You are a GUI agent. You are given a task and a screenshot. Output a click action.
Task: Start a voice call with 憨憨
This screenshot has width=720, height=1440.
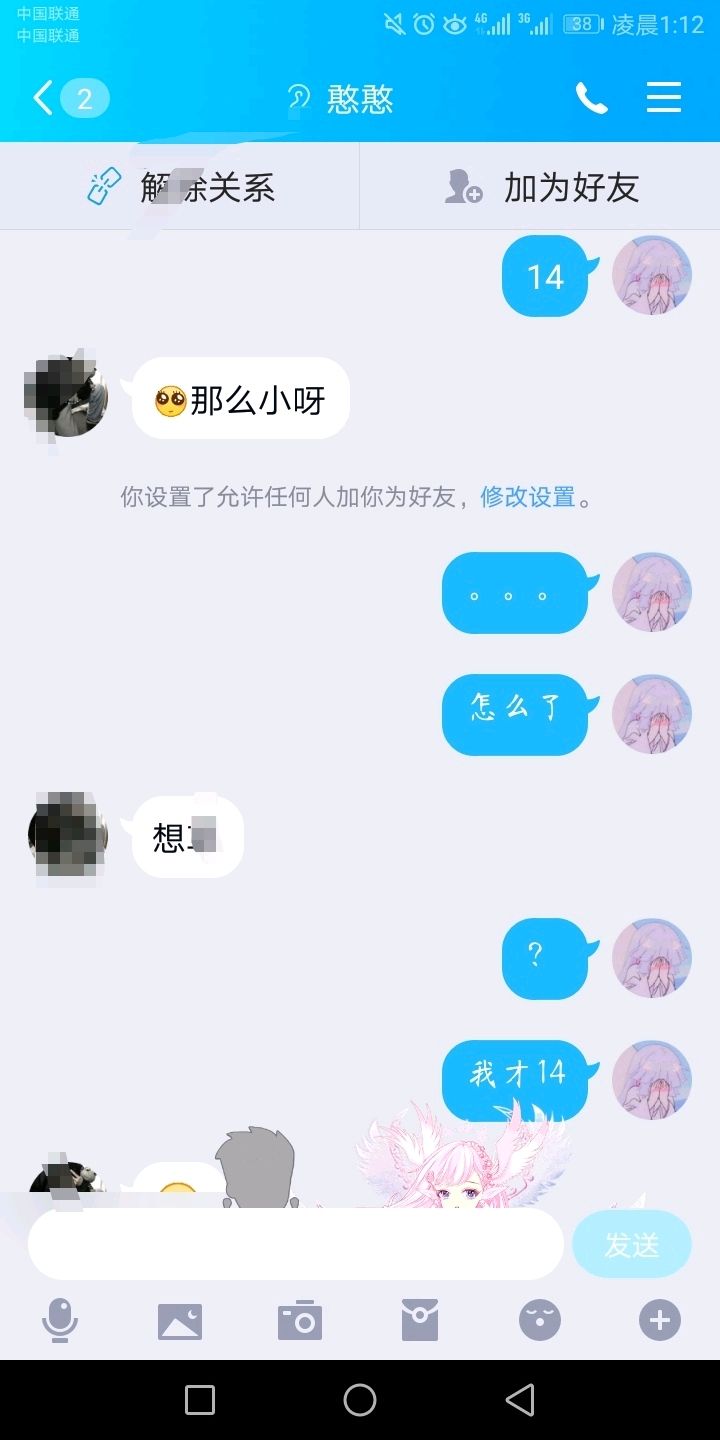point(592,98)
